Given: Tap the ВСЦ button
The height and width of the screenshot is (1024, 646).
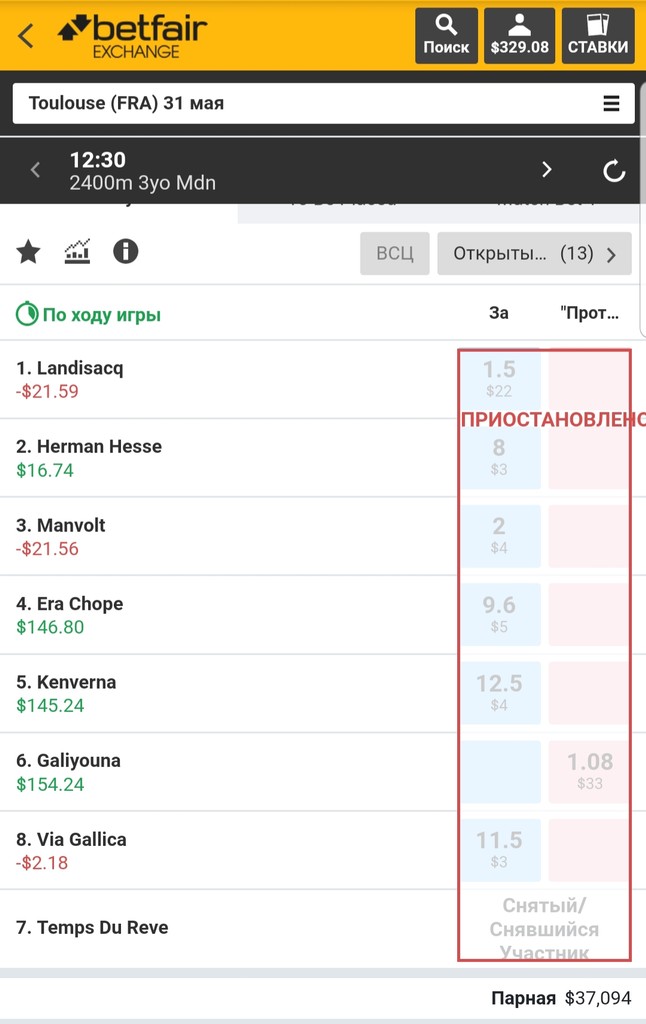Looking at the screenshot, I should click(x=395, y=254).
